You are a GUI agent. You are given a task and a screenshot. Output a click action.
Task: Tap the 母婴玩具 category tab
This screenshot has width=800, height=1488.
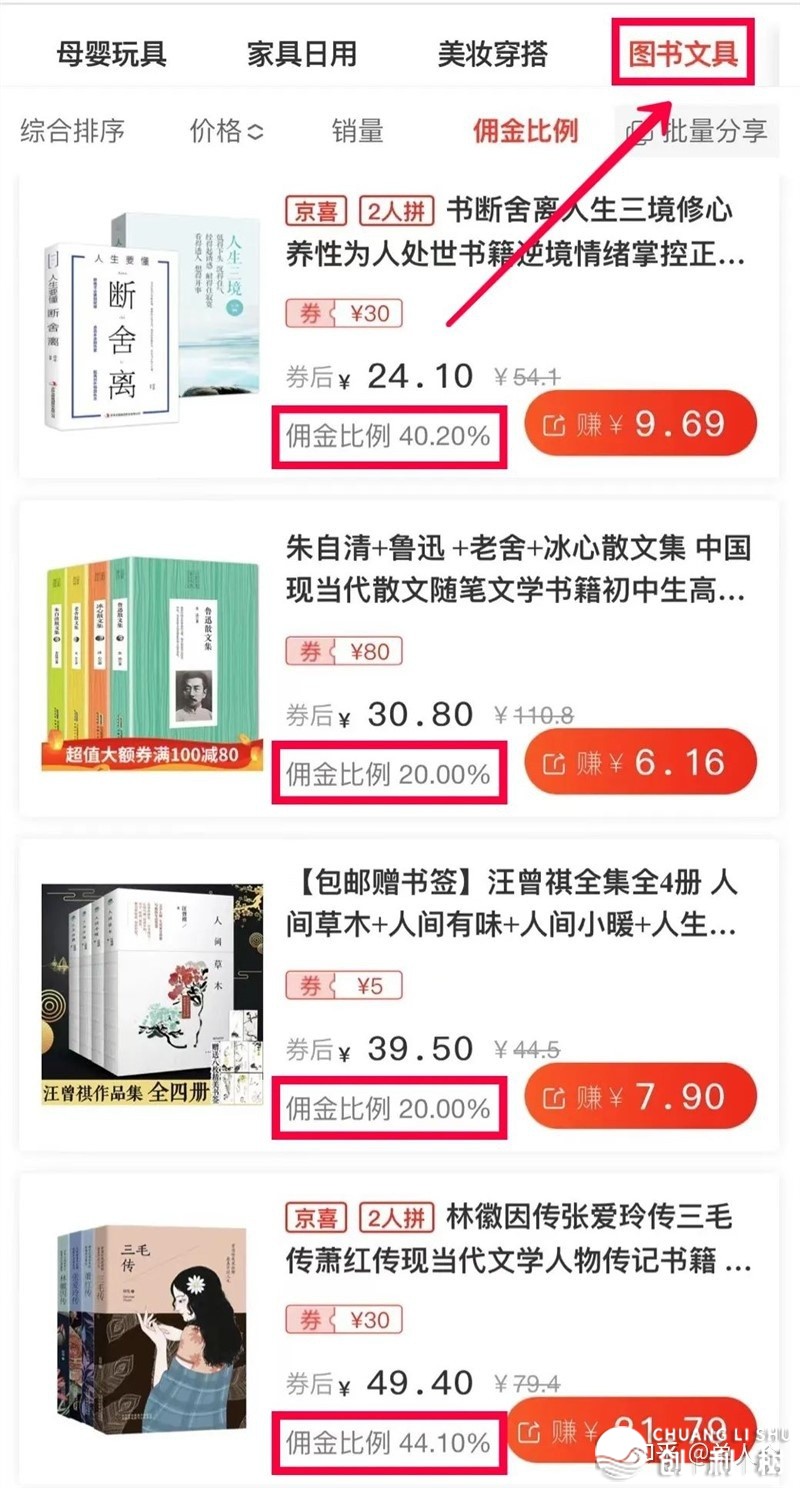110,55
